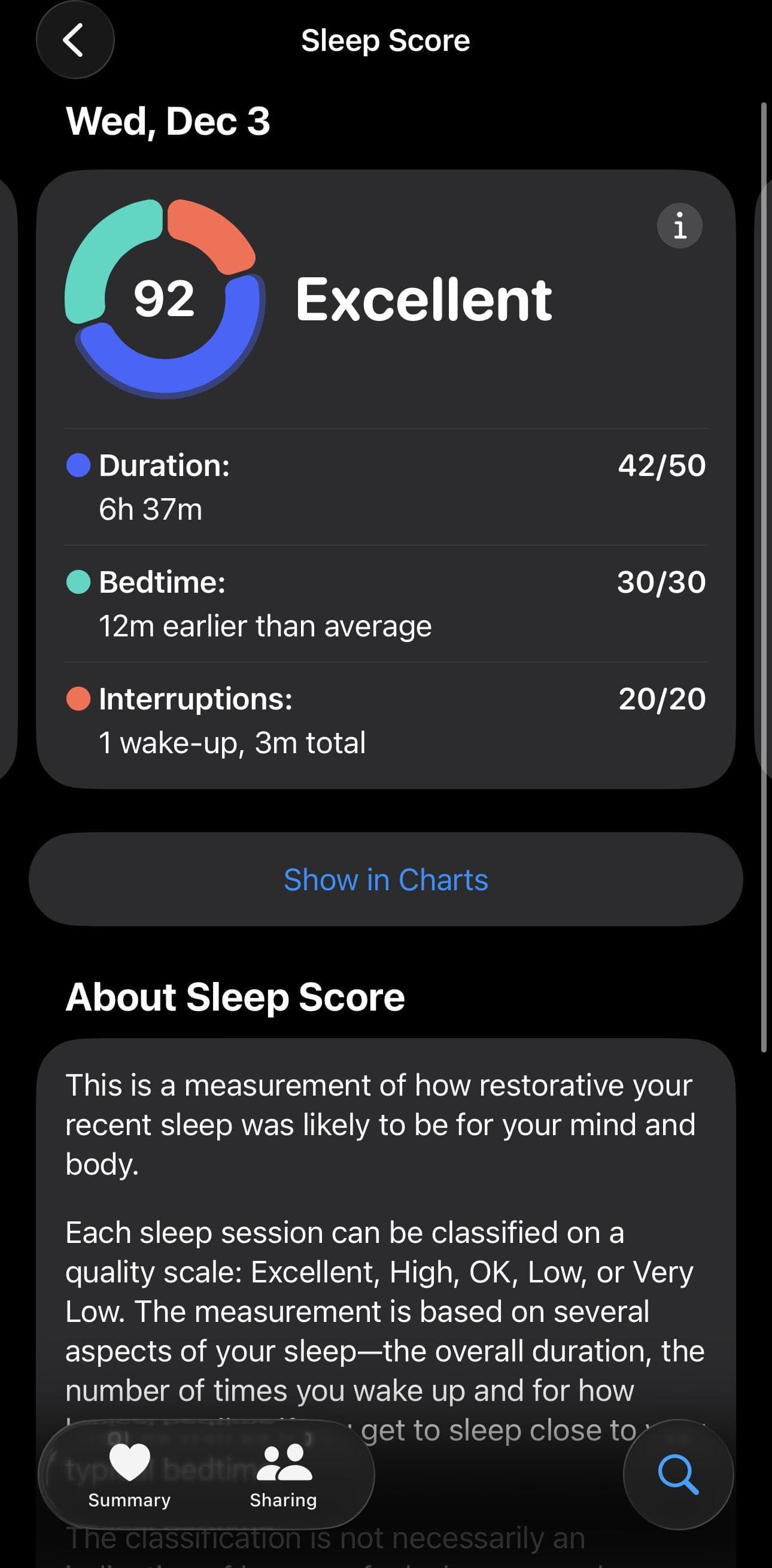Go back with the back arrow

pyautogui.click(x=75, y=40)
